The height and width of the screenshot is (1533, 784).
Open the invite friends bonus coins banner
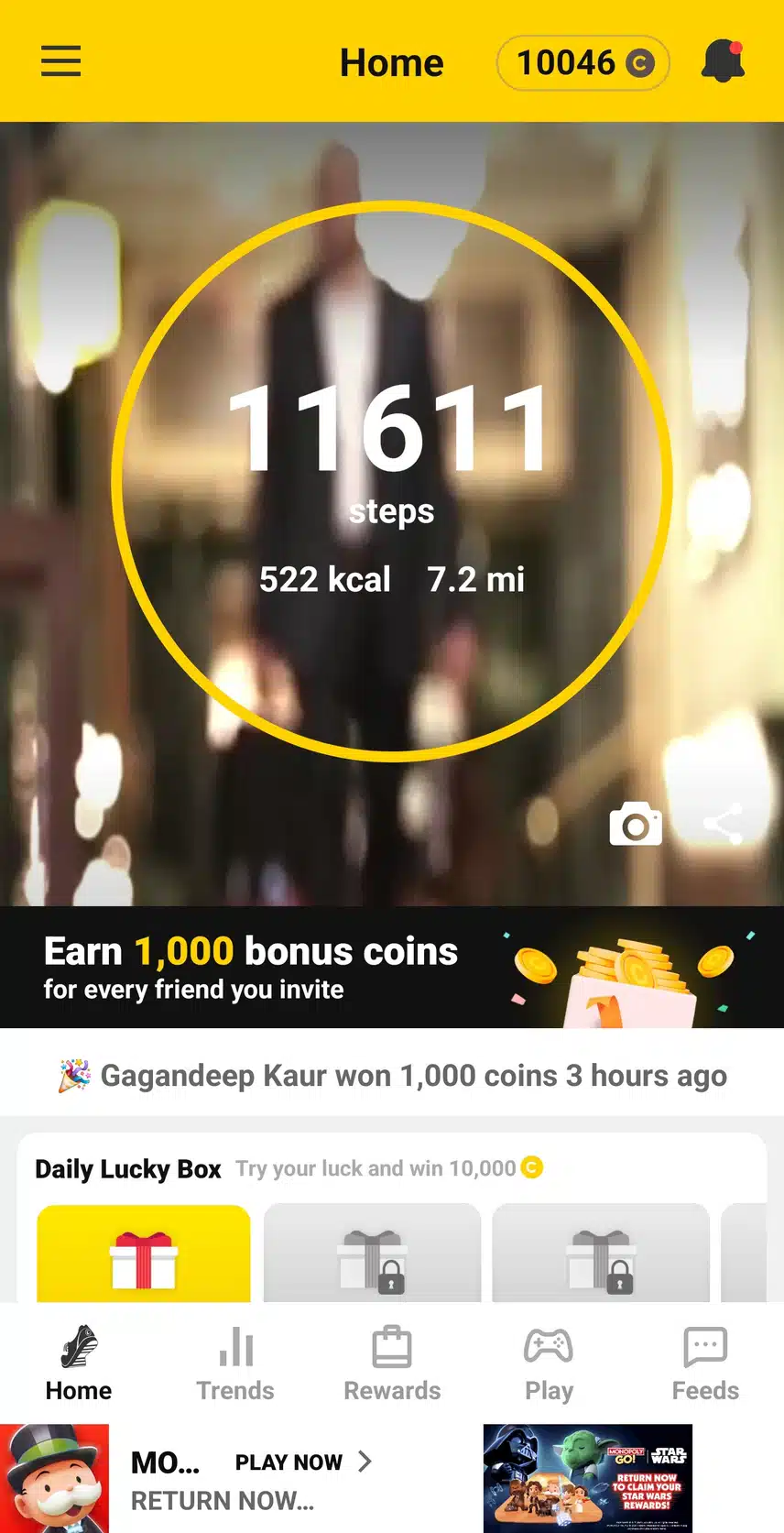pyautogui.click(x=392, y=968)
